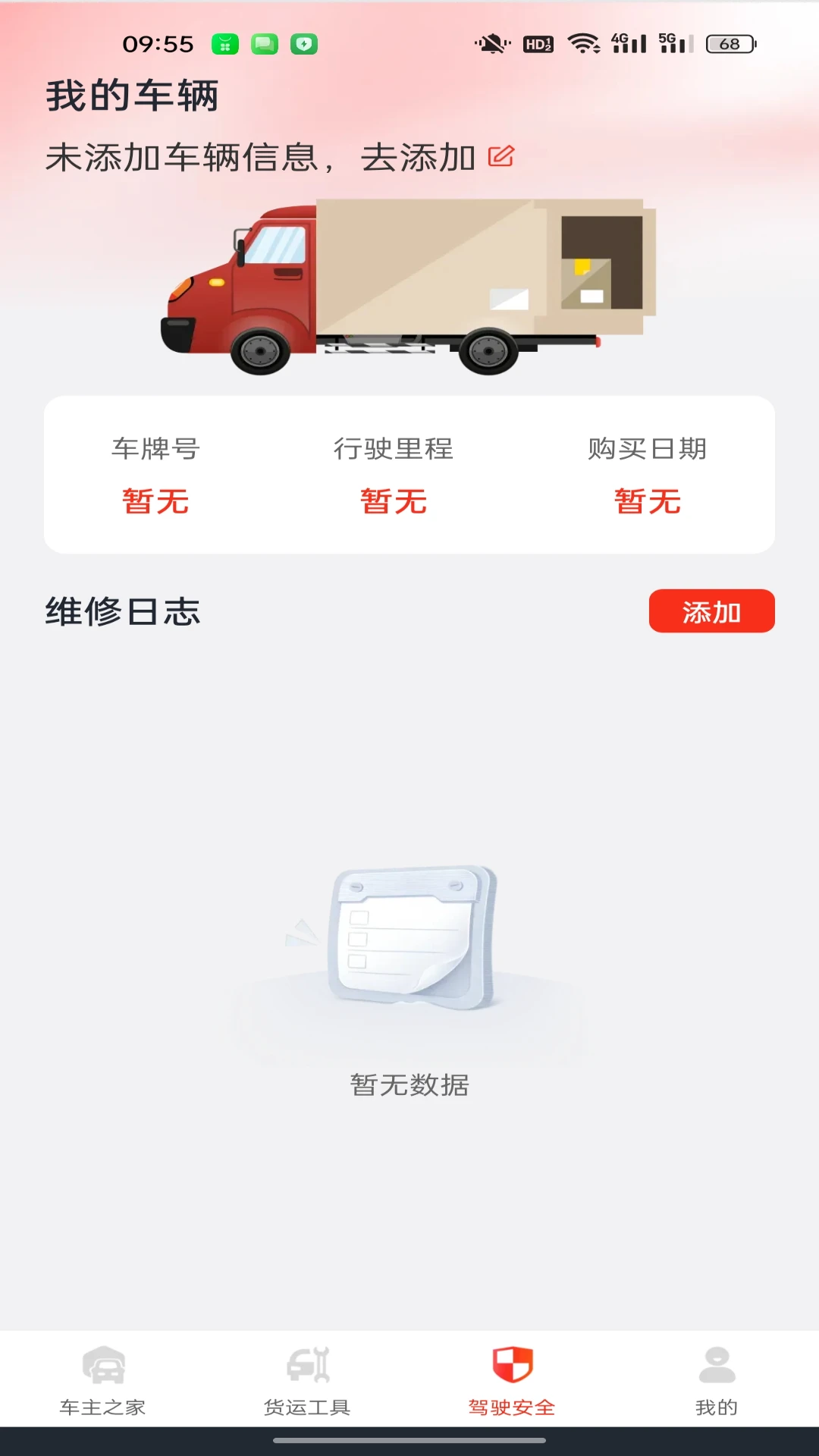This screenshot has width=819, height=1456.
Task: Tap the edit icon next to 去添加
Action: point(500,157)
